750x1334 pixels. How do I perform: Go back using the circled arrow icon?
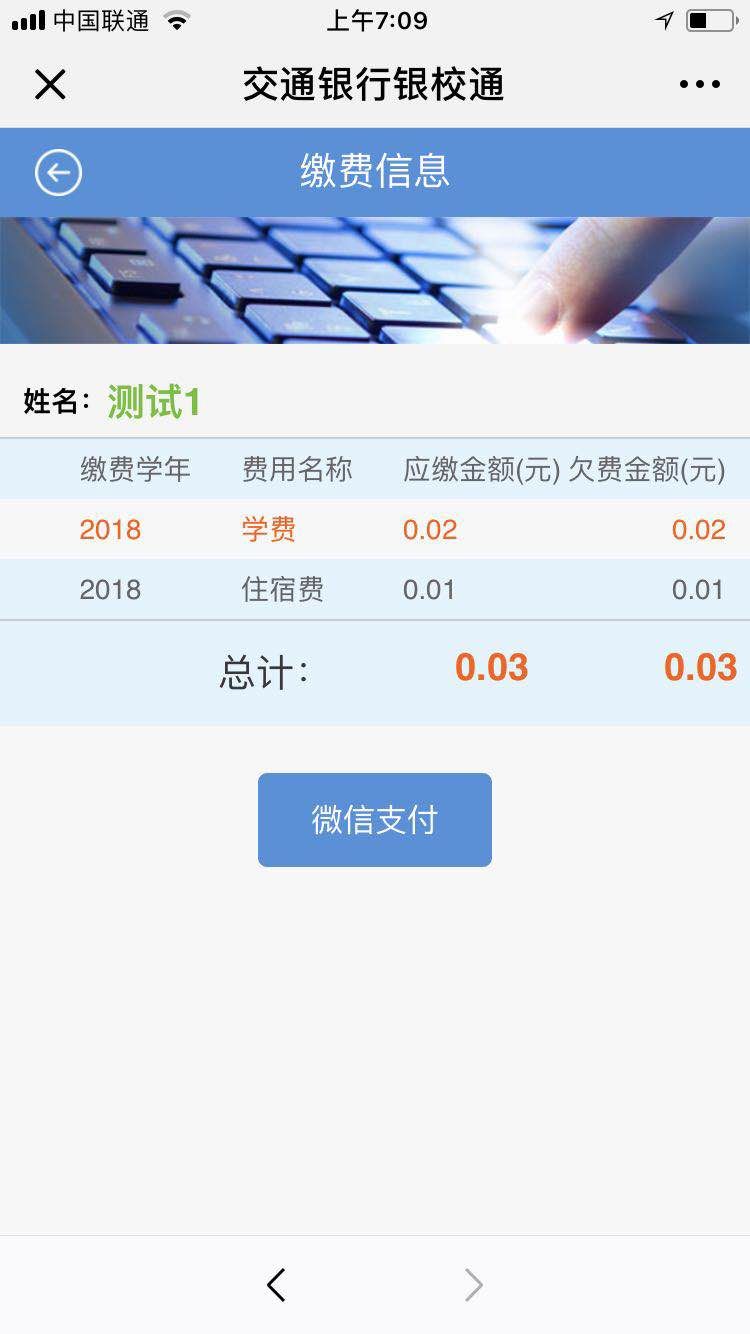(x=58, y=173)
